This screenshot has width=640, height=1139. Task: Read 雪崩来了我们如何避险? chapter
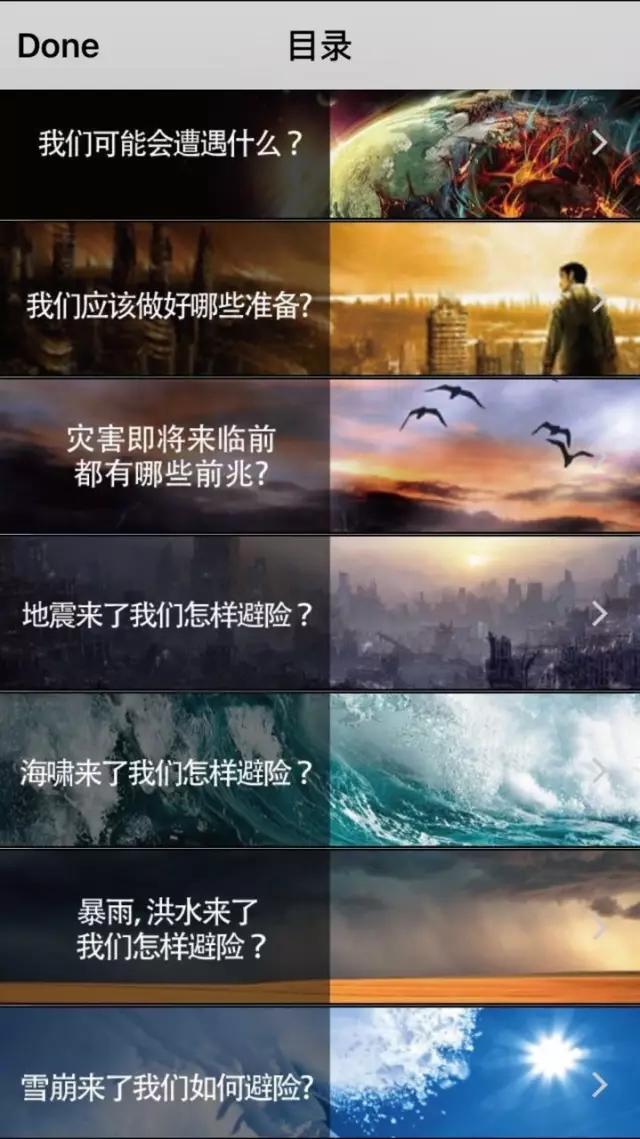170,1085
